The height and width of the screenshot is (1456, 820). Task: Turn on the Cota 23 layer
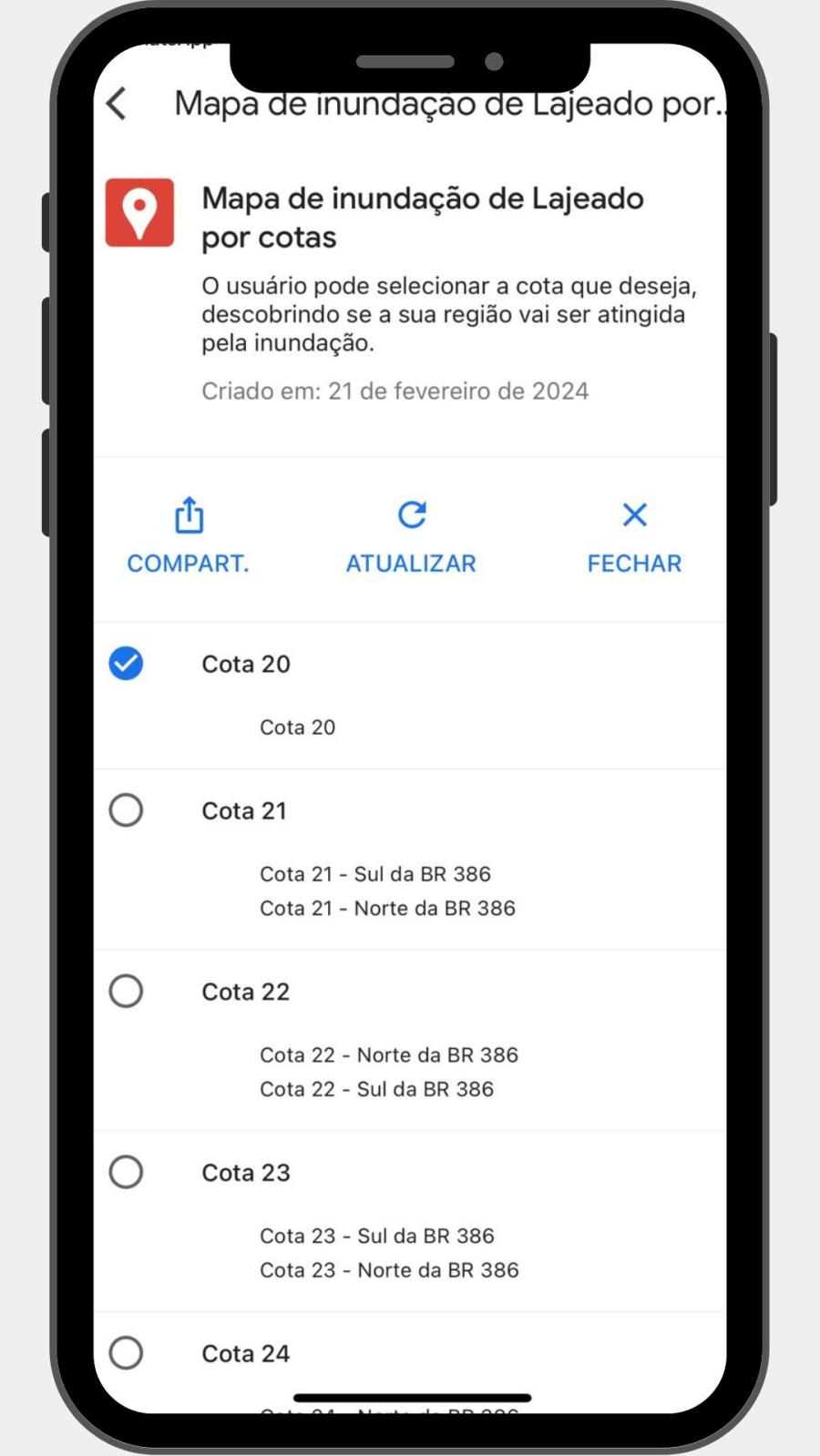click(126, 1172)
